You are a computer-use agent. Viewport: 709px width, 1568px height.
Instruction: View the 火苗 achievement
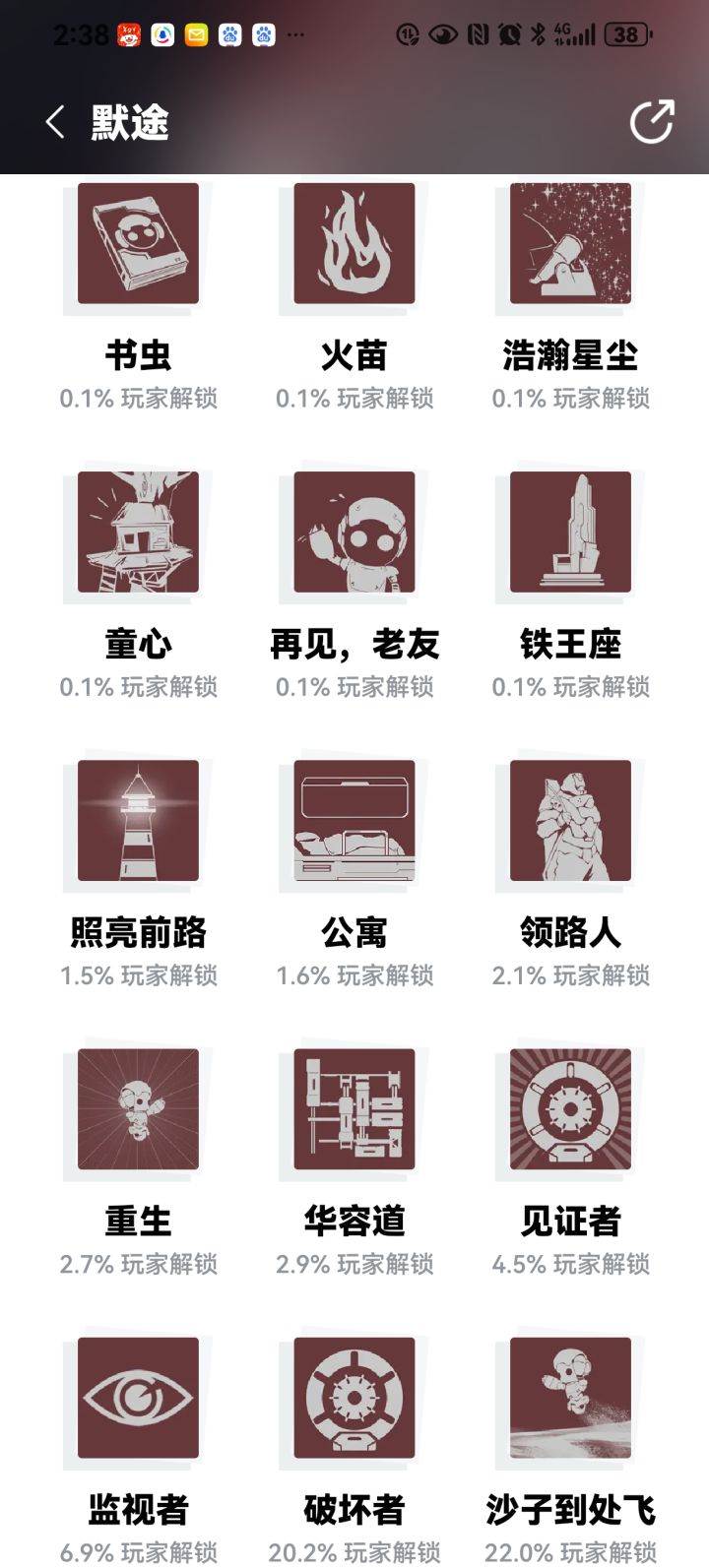tap(354, 244)
